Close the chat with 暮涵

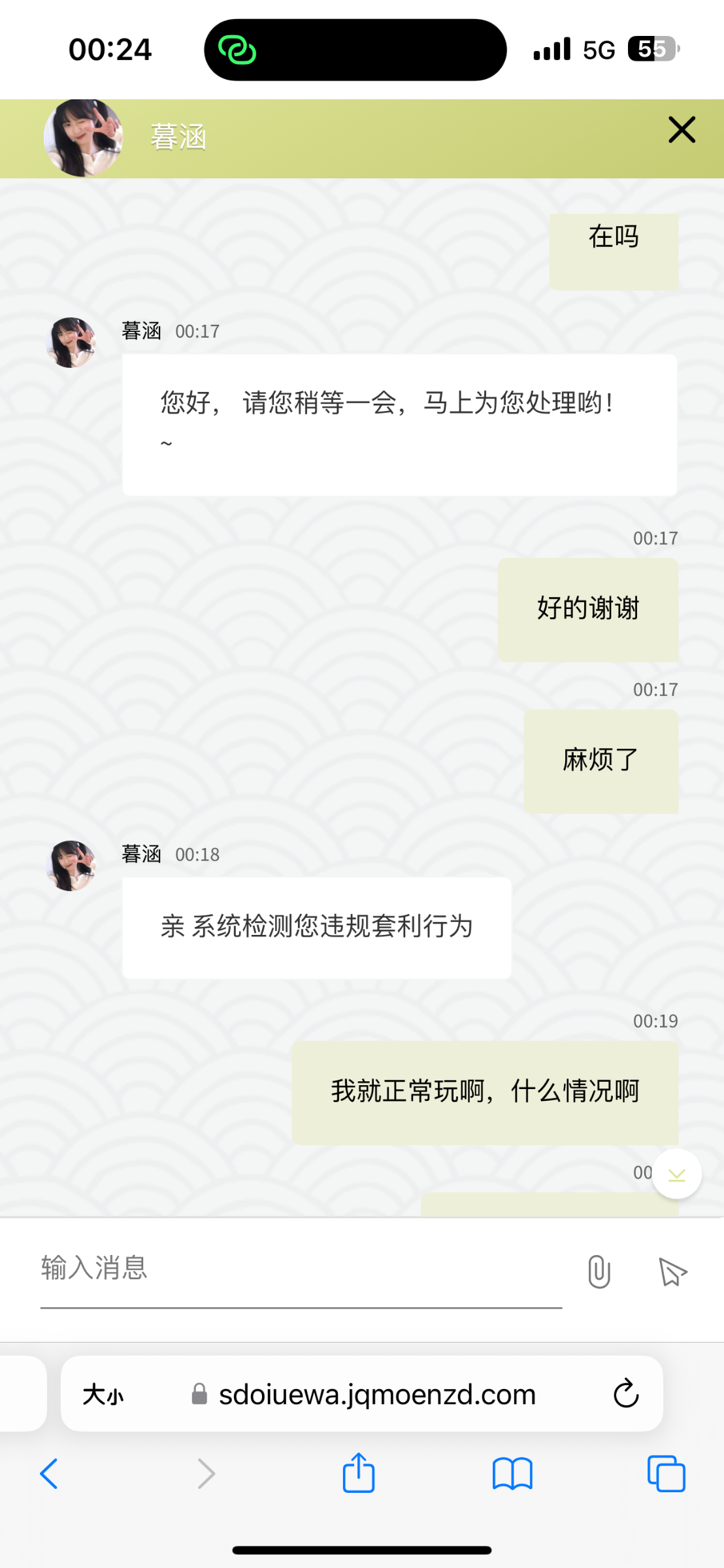pos(682,129)
